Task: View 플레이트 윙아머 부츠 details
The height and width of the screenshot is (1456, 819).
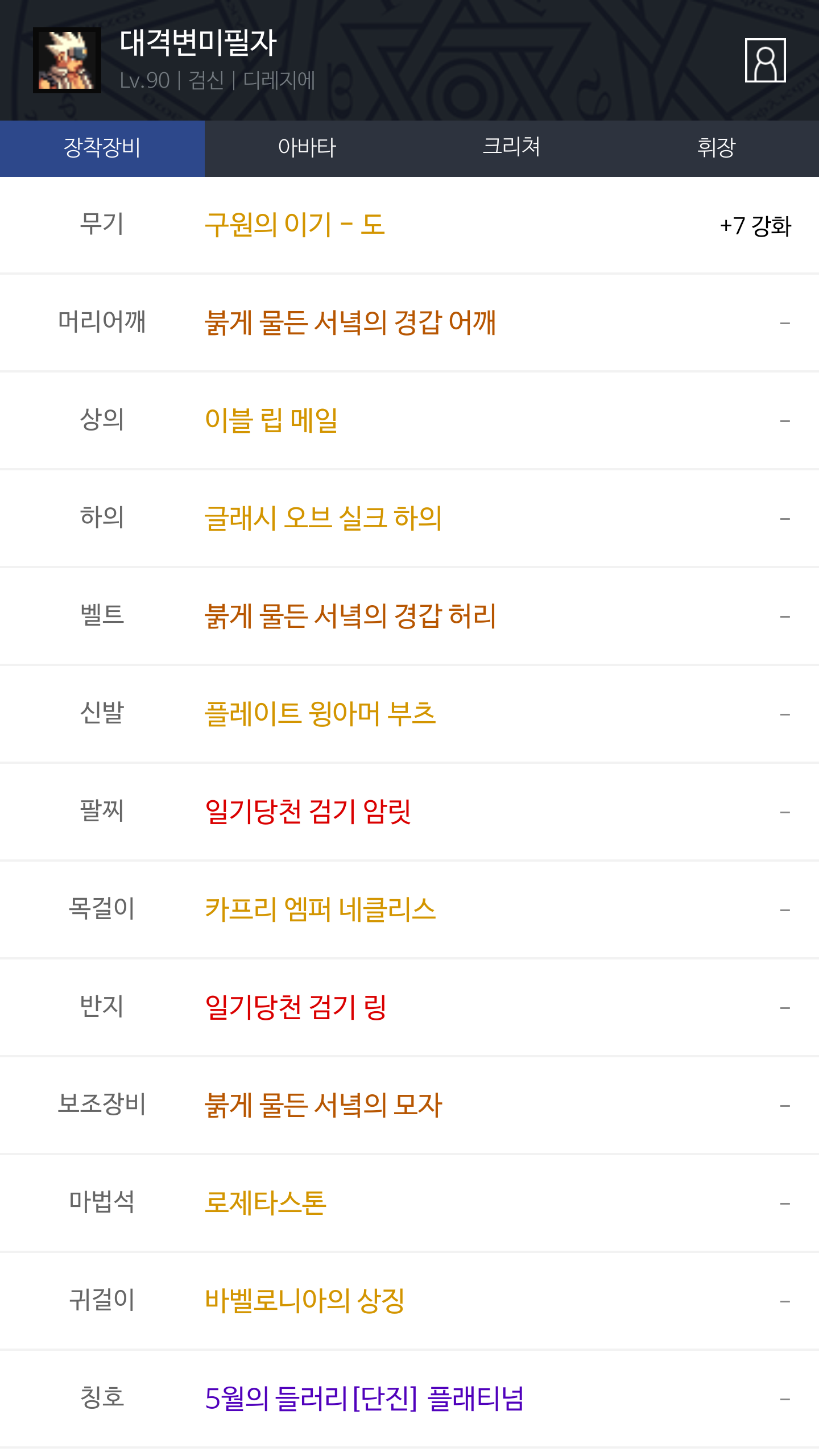Action: [320, 714]
